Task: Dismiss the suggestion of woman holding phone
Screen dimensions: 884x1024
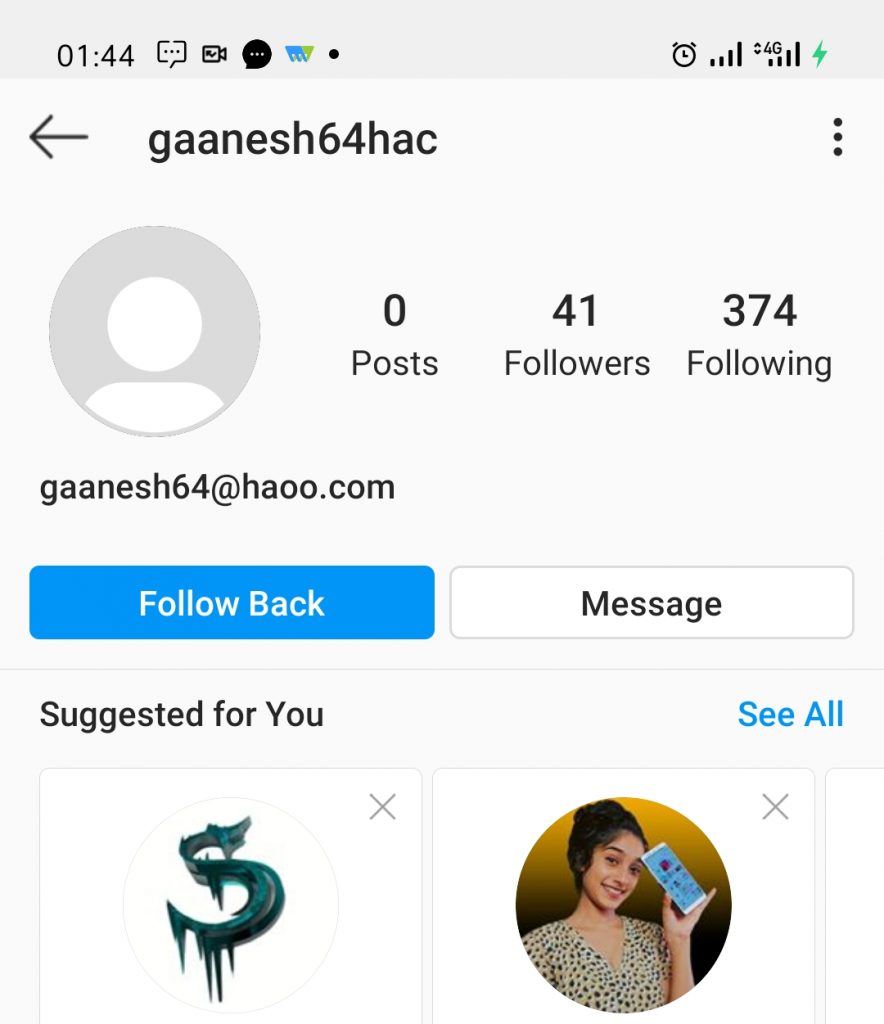Action: 775,807
